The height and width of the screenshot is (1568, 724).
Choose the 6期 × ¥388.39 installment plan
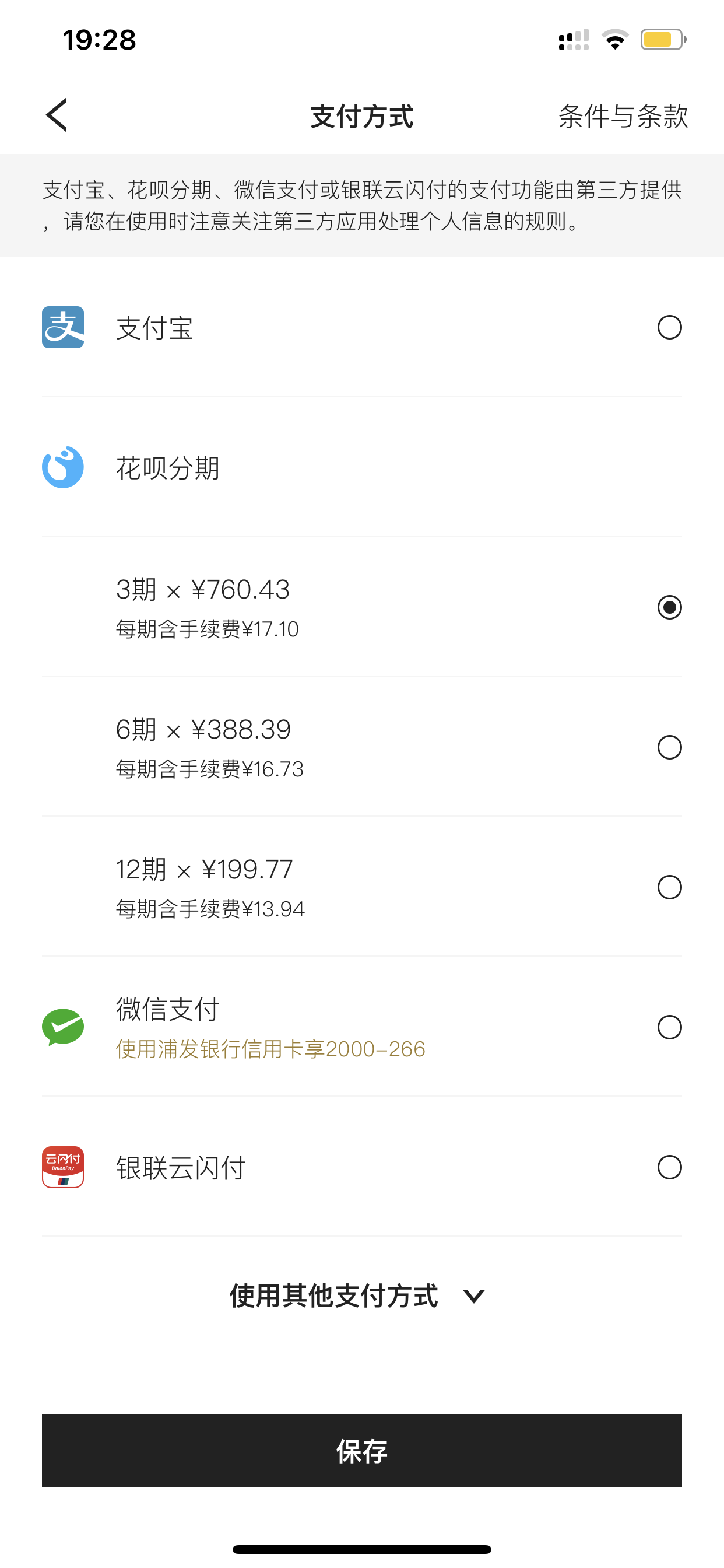362,747
